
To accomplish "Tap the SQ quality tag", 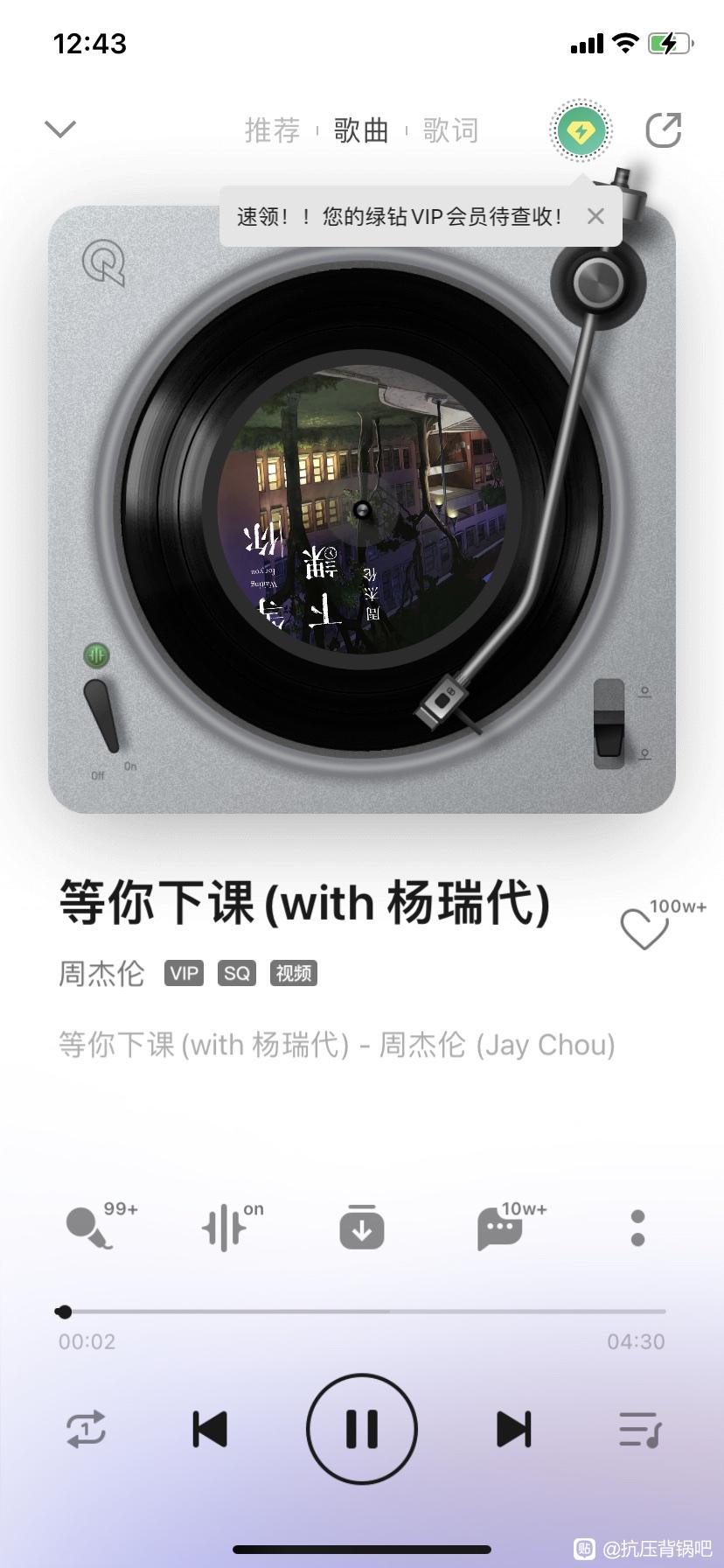I will tap(237, 973).
